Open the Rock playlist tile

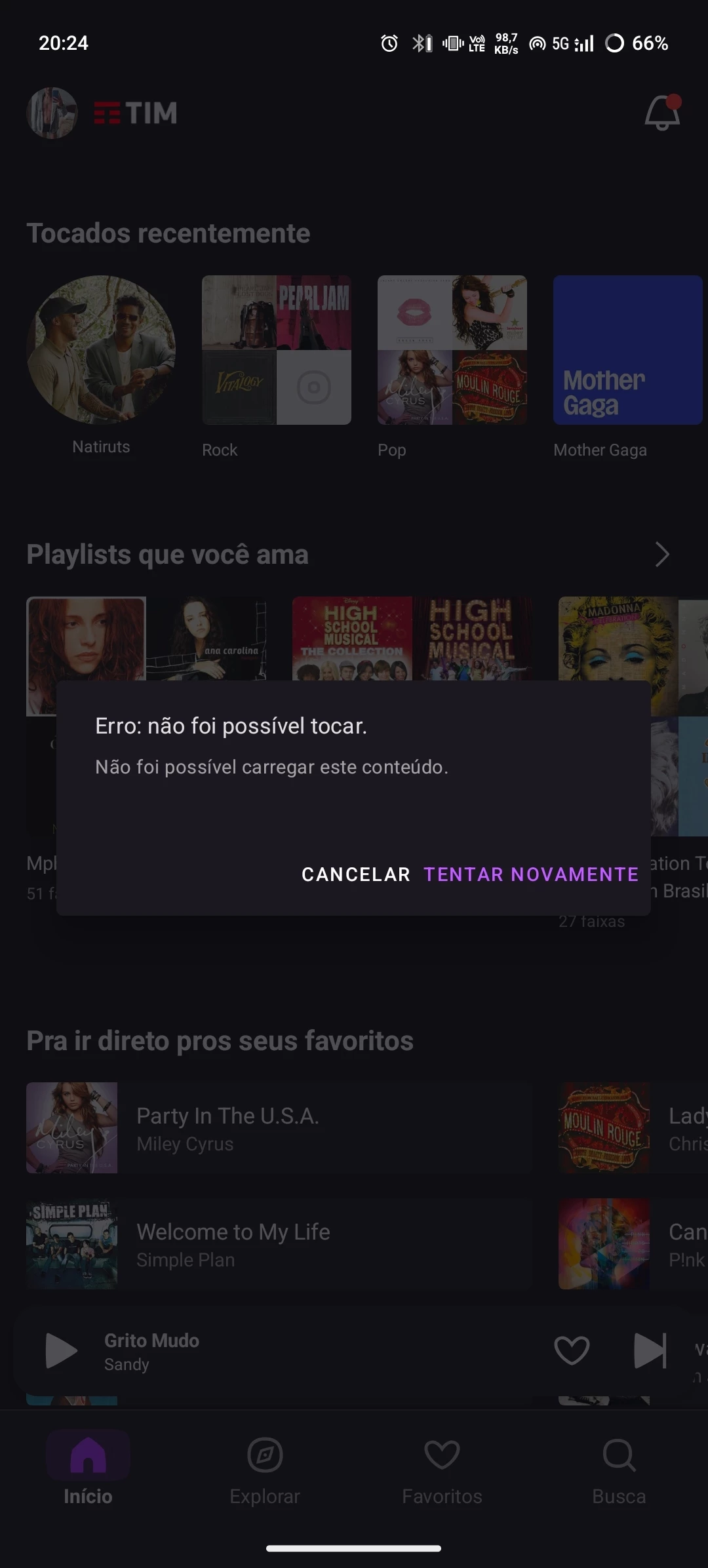276,350
